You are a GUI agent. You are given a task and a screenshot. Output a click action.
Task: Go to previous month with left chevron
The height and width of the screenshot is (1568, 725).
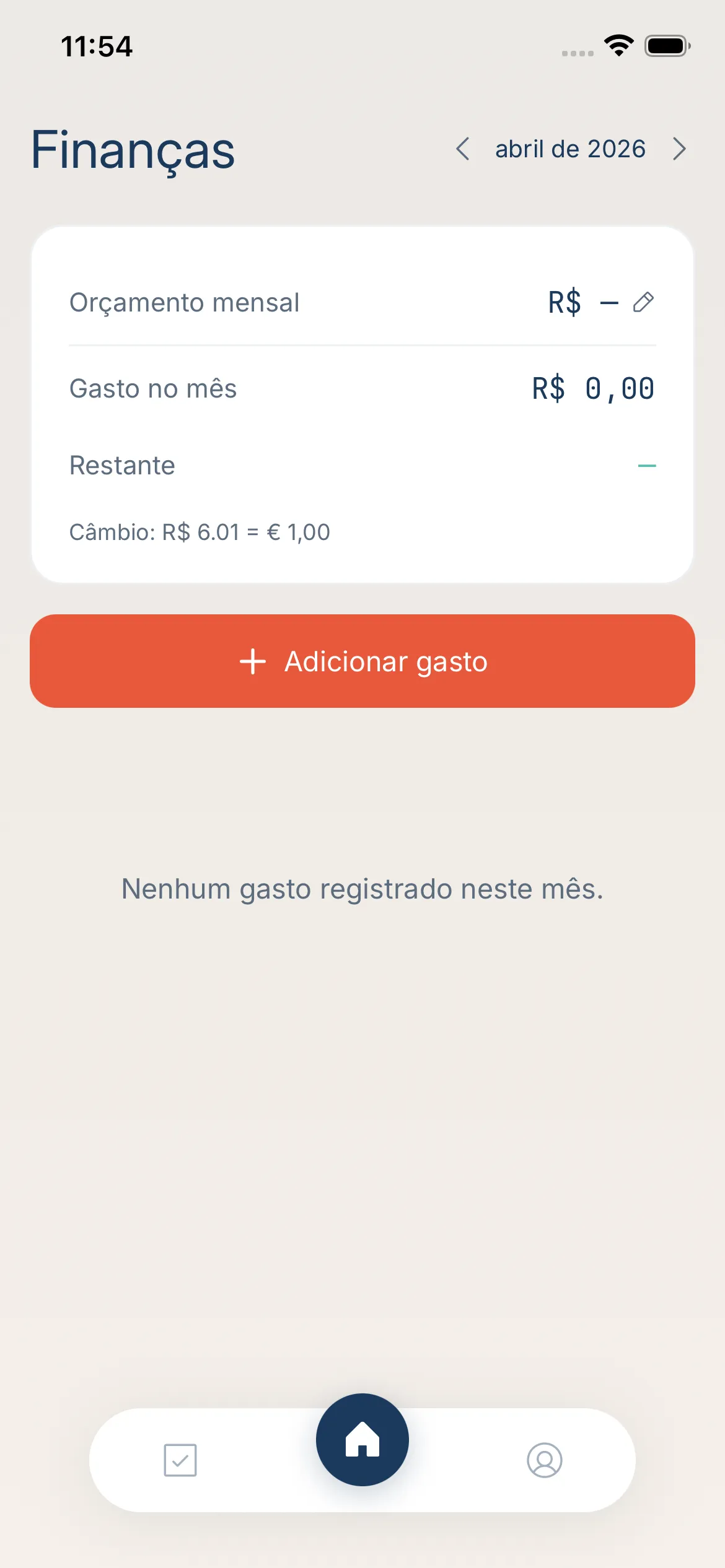click(464, 149)
